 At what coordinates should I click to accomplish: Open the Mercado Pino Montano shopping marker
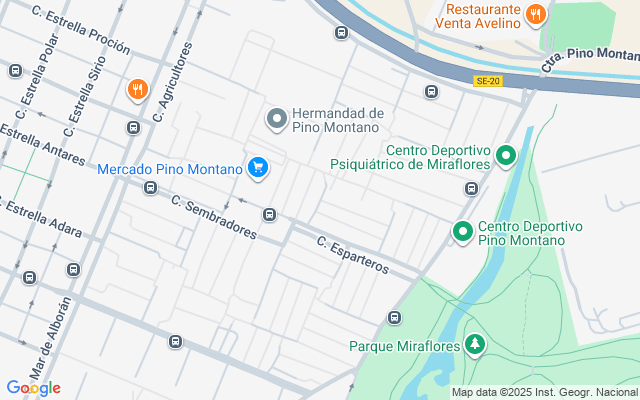point(259,167)
